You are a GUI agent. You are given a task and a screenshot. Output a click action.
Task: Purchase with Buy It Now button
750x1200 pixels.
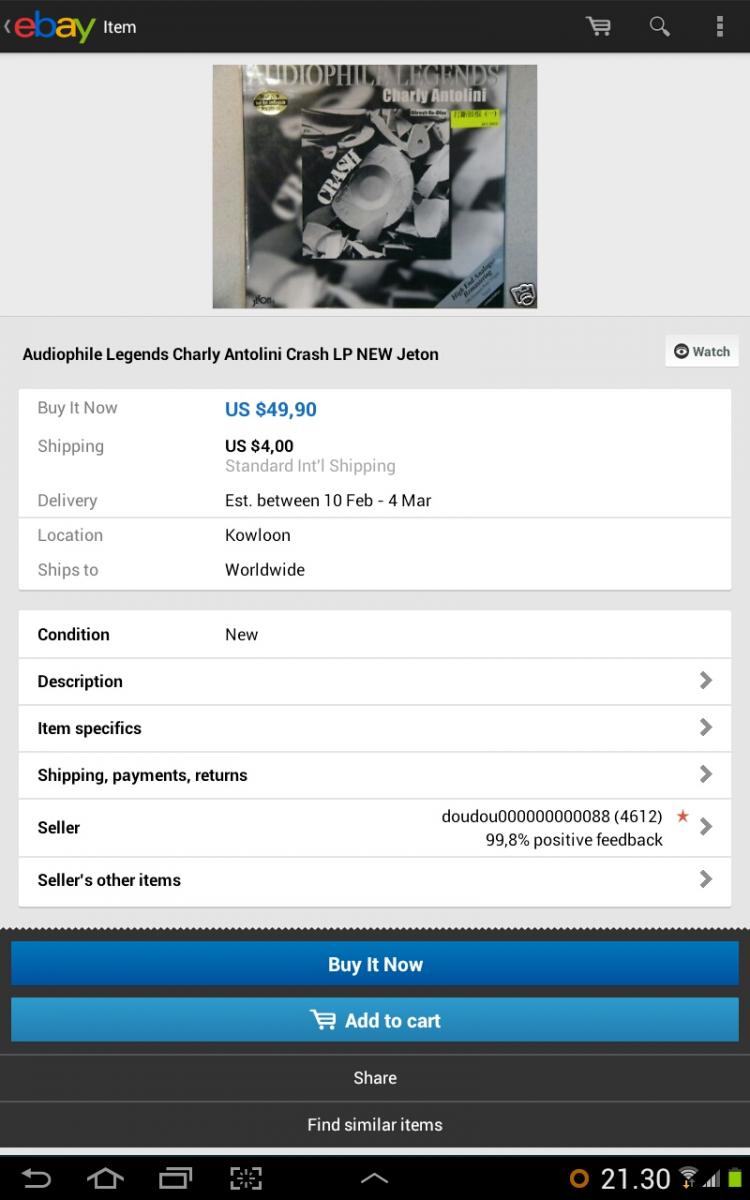coord(375,964)
